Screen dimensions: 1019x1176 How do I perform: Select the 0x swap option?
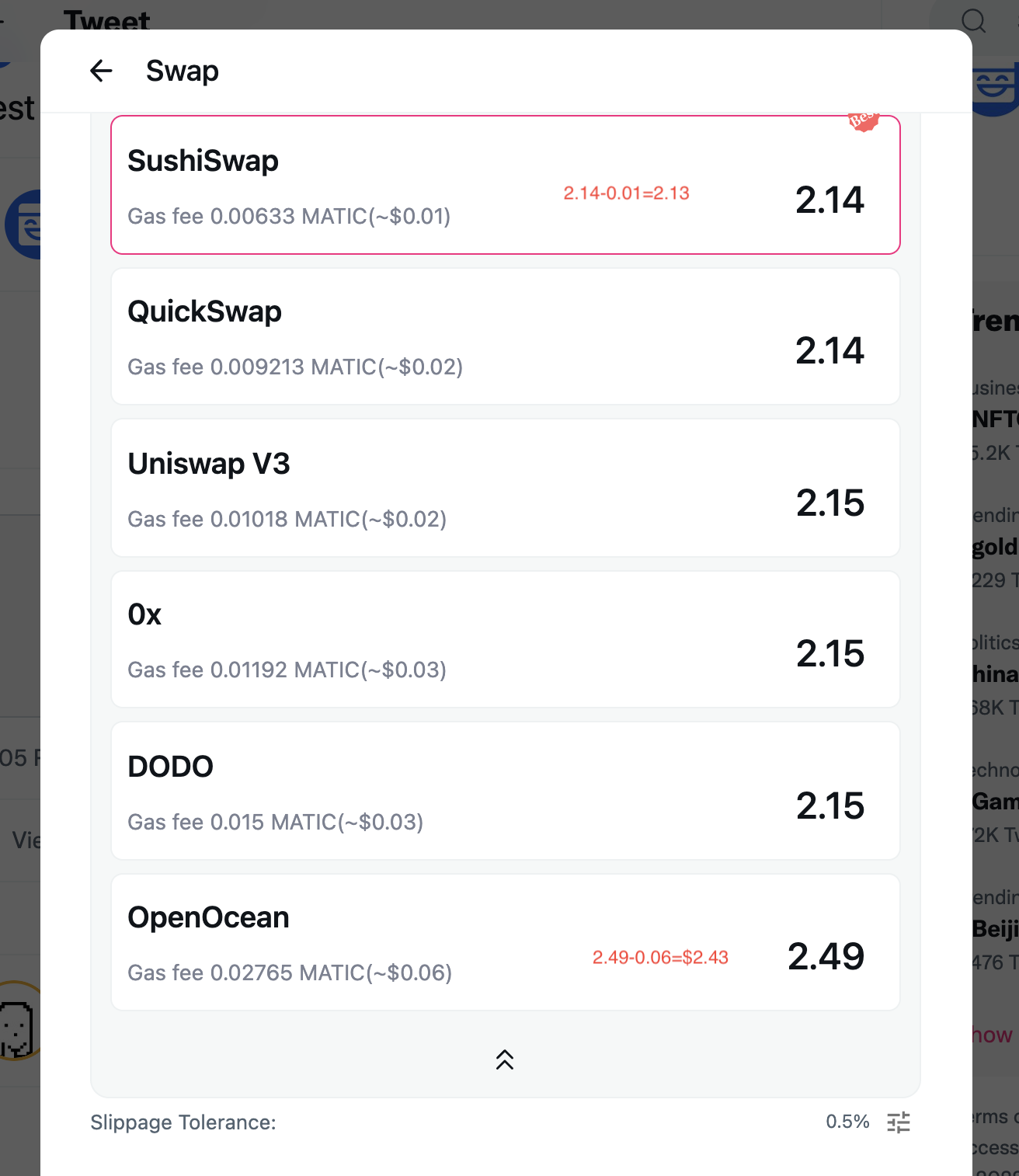505,639
